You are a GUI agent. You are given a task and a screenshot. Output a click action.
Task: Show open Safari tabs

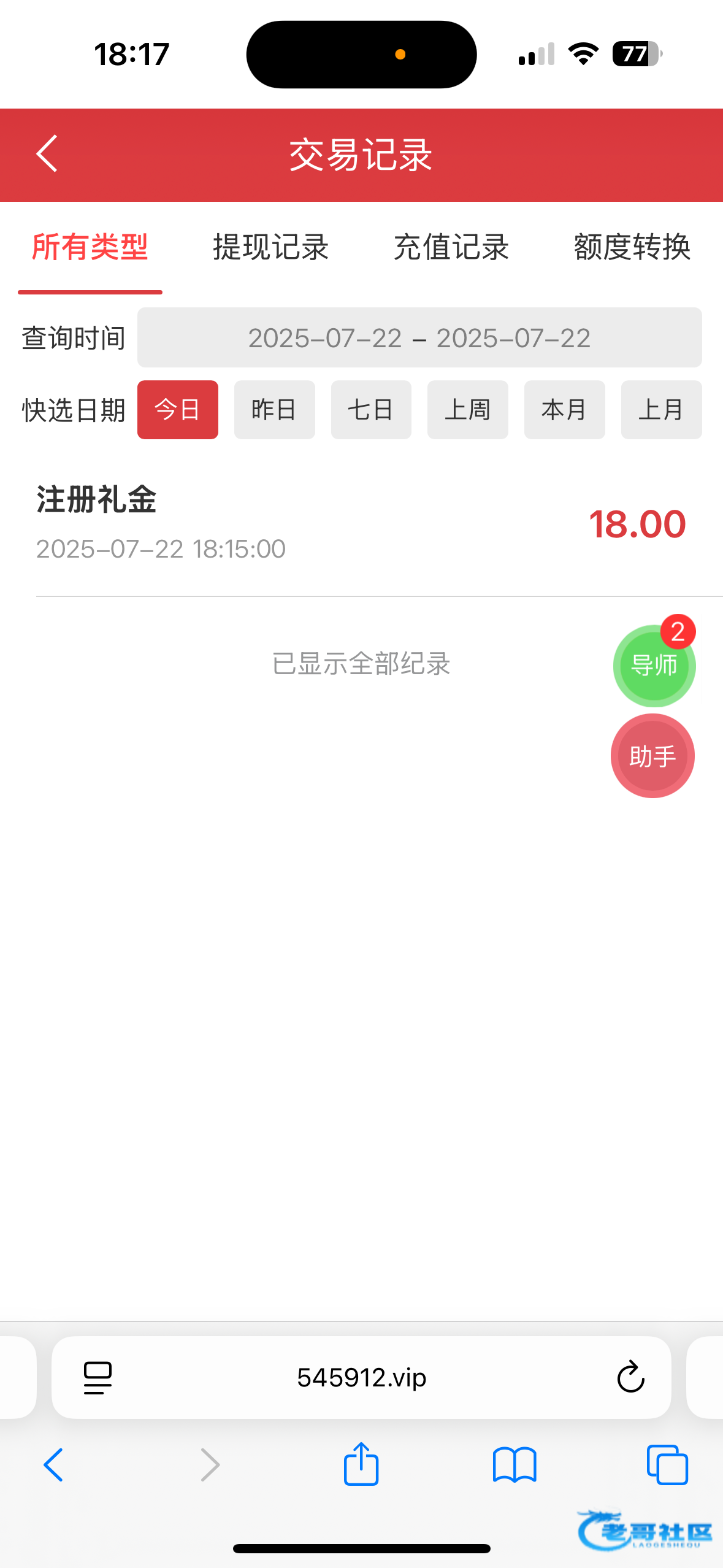point(667,1465)
